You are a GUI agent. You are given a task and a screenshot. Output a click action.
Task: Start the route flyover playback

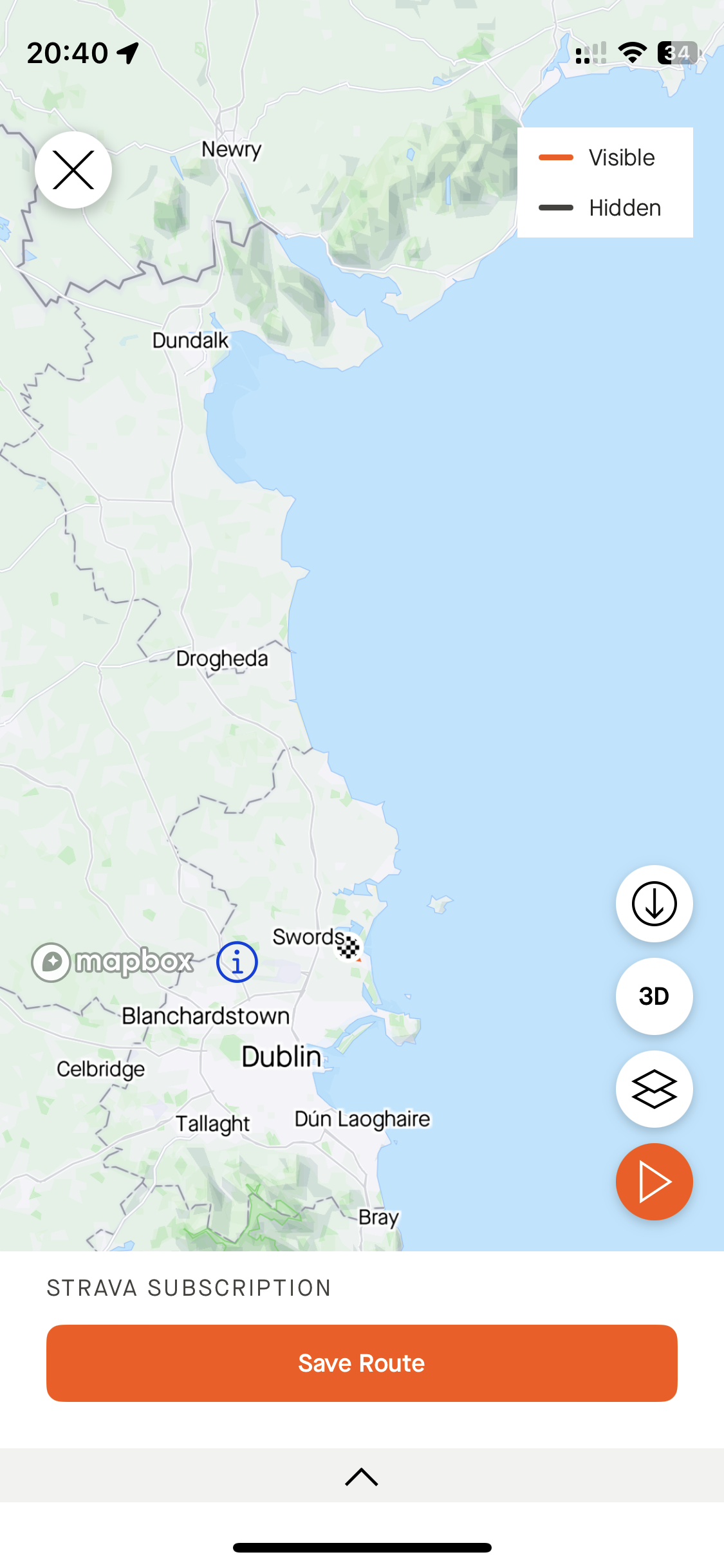pyautogui.click(x=654, y=1182)
